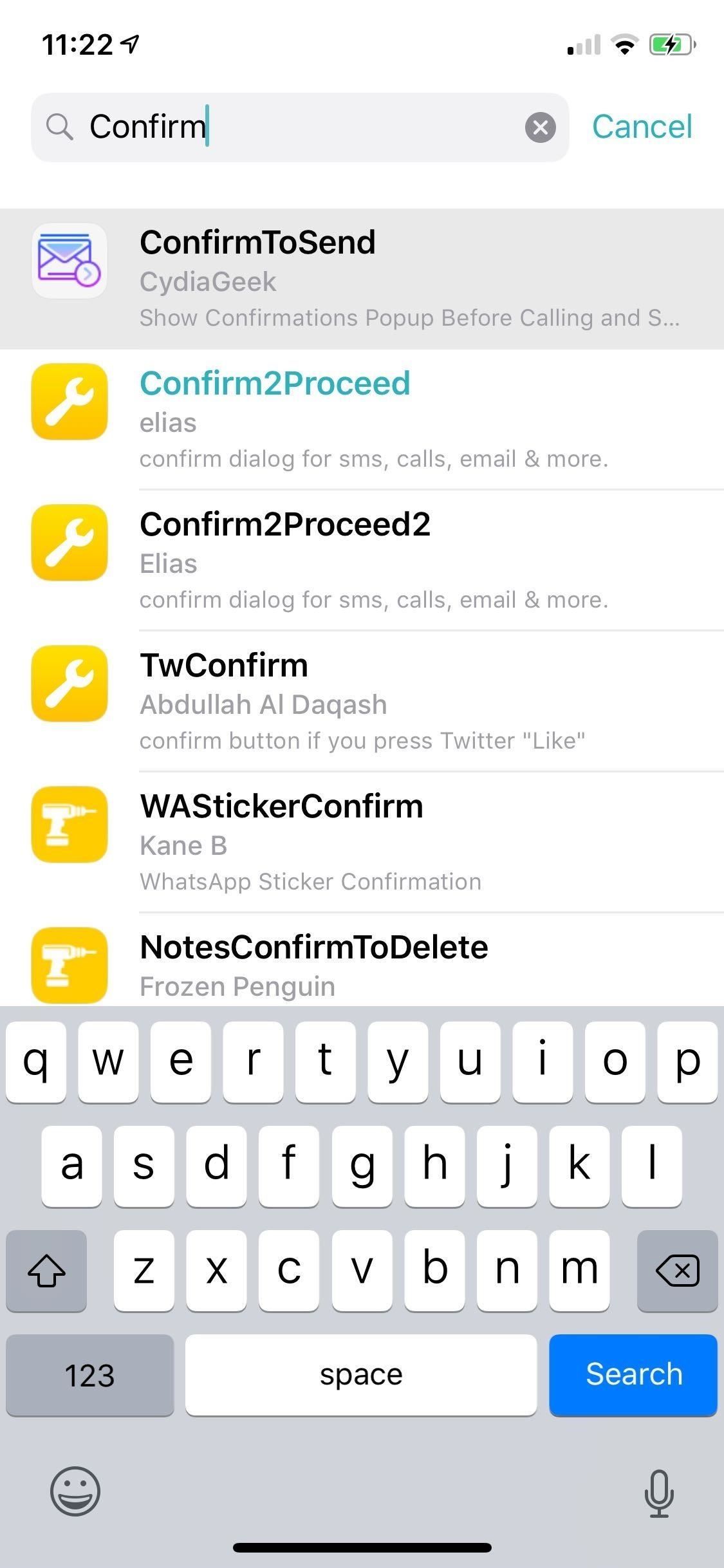Image resolution: width=724 pixels, height=1568 pixels.
Task: Switch the keyboard to numbers with 123
Action: pyautogui.click(x=89, y=1374)
